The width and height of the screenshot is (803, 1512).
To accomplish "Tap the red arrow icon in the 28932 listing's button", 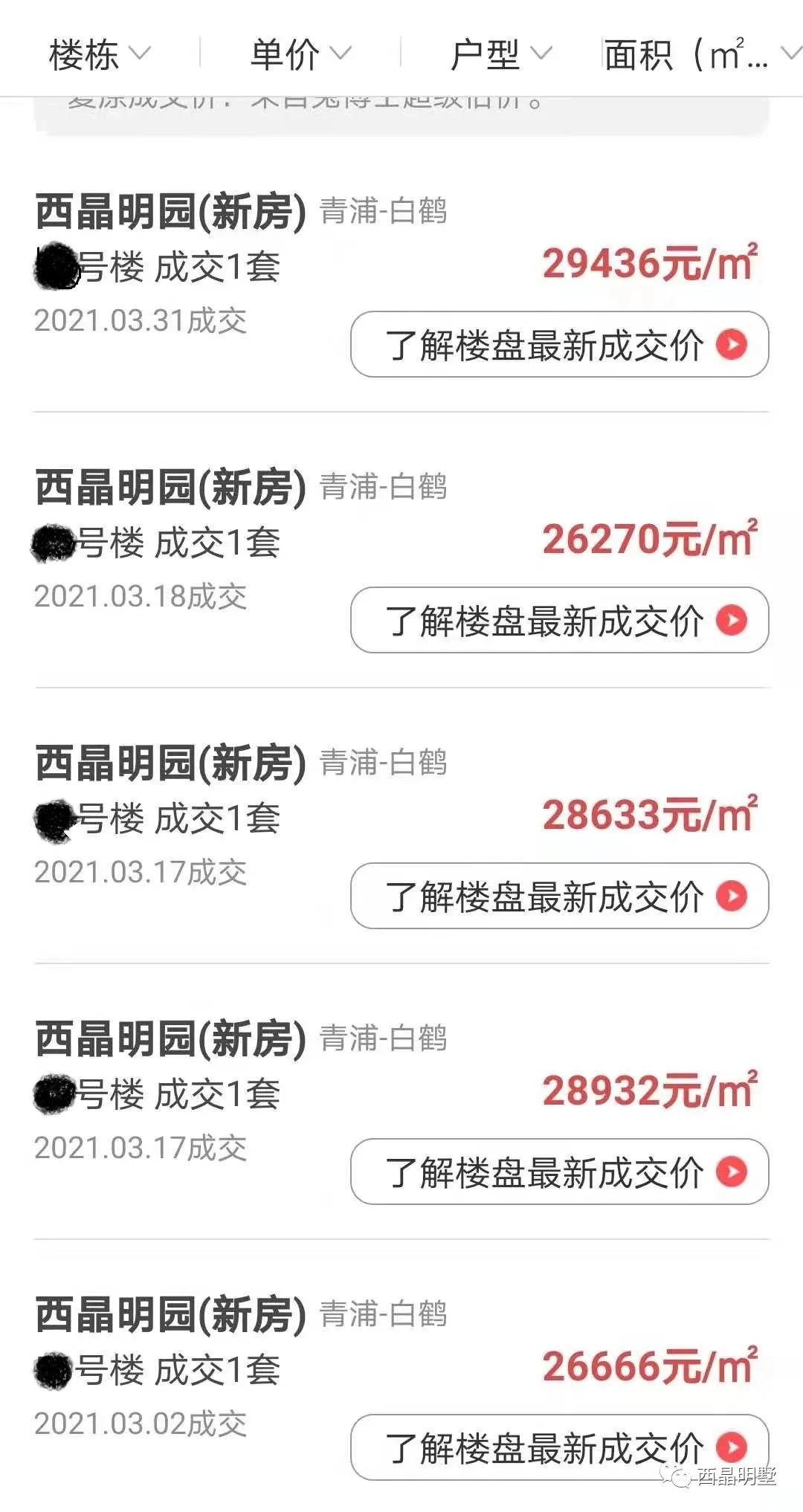I will 732,1171.
